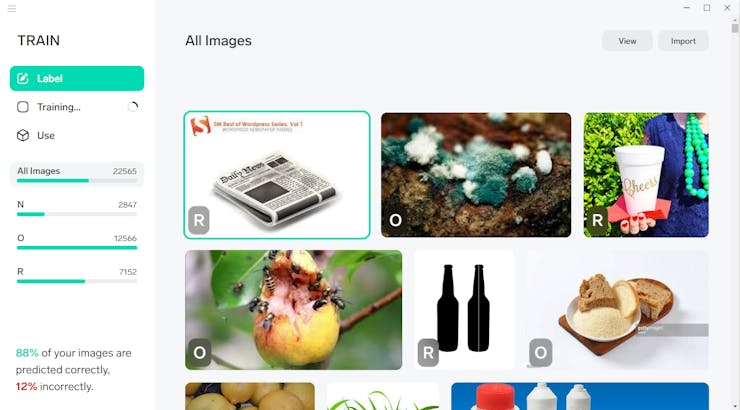Image resolution: width=740 pixels, height=410 pixels.
Task: Maximize the window
Action: coord(706,8)
